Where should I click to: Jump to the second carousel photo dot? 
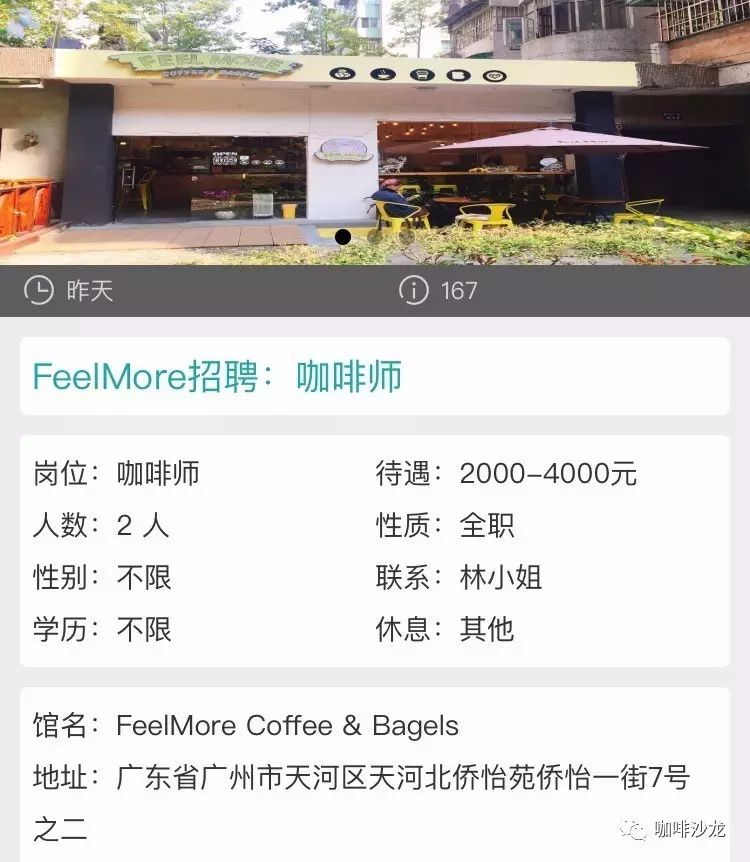(375, 237)
